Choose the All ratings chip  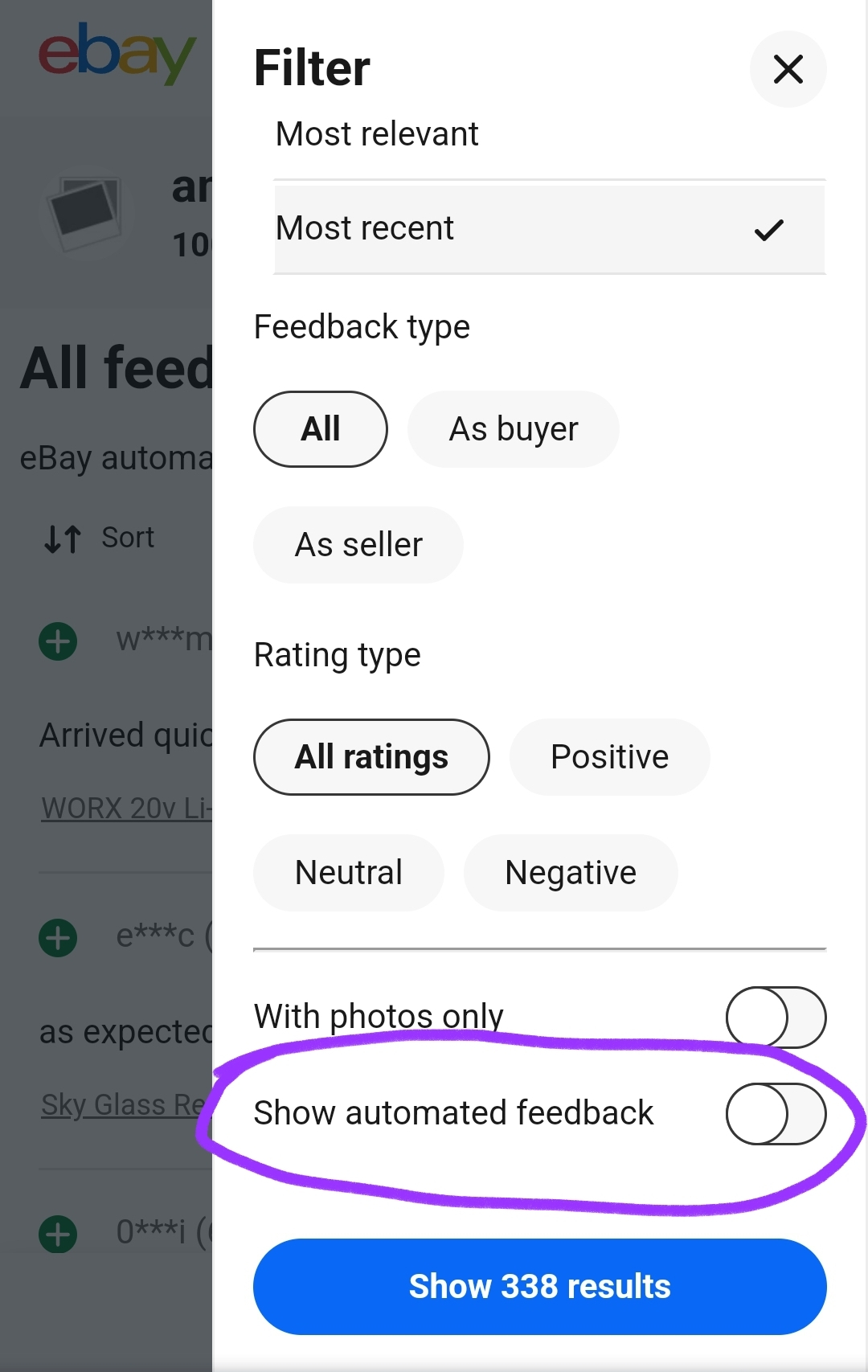[x=371, y=757]
